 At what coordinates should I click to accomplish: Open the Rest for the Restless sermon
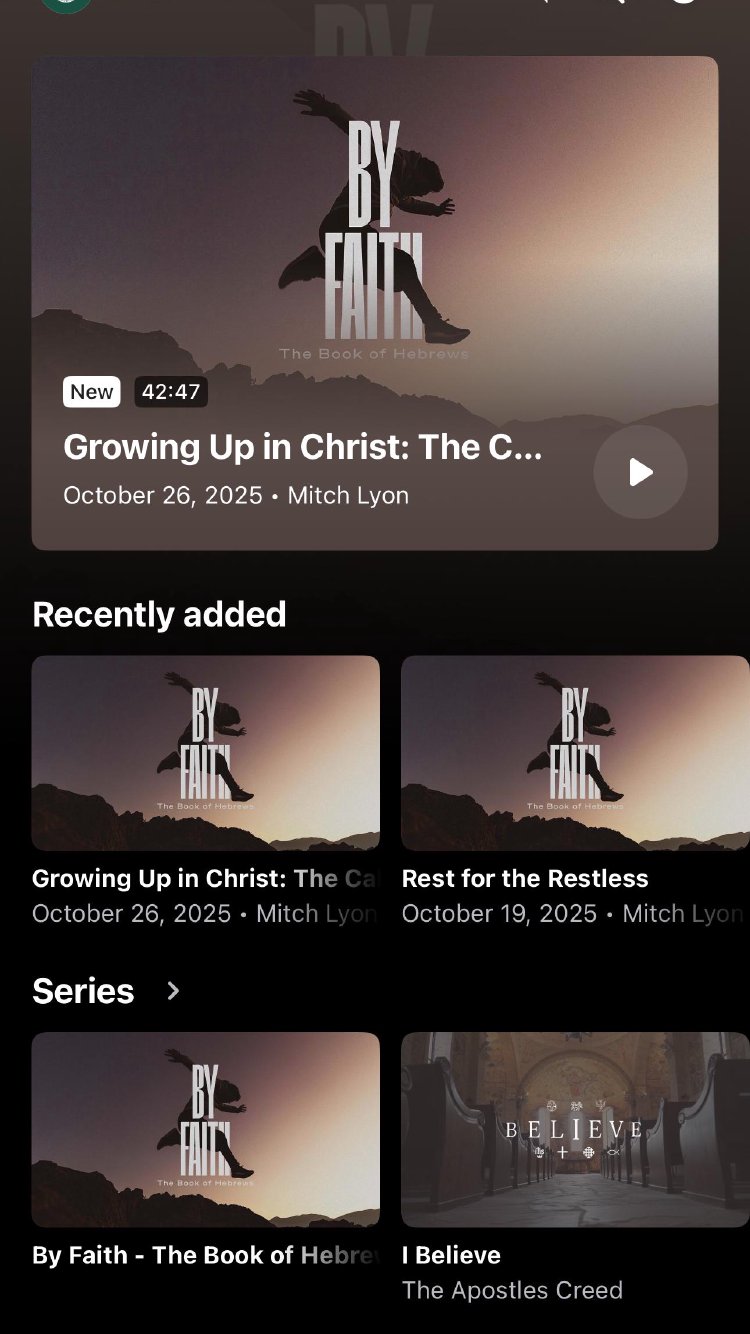574,753
